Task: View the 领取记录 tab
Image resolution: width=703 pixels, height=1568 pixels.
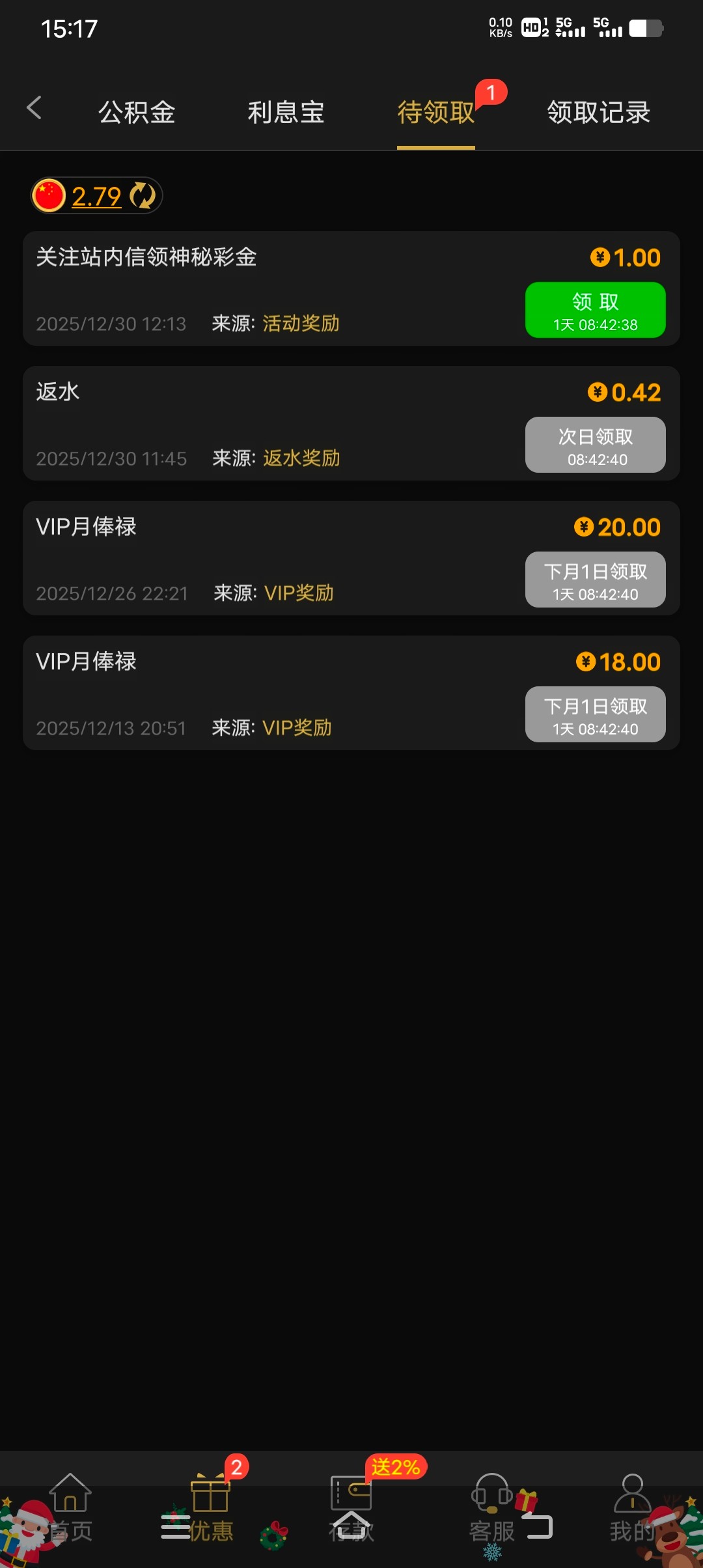Action: click(x=598, y=112)
